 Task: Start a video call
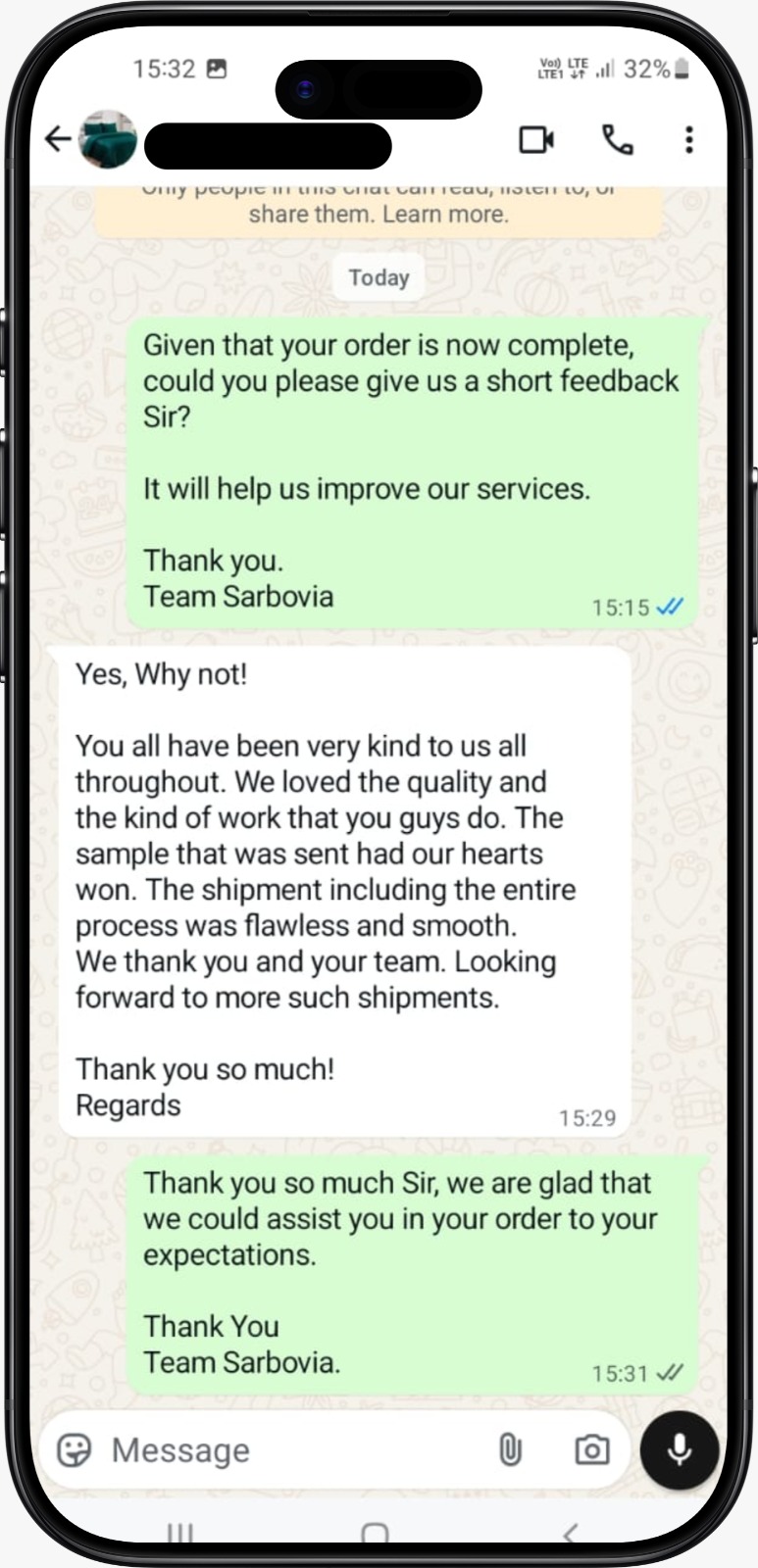pyautogui.click(x=536, y=140)
